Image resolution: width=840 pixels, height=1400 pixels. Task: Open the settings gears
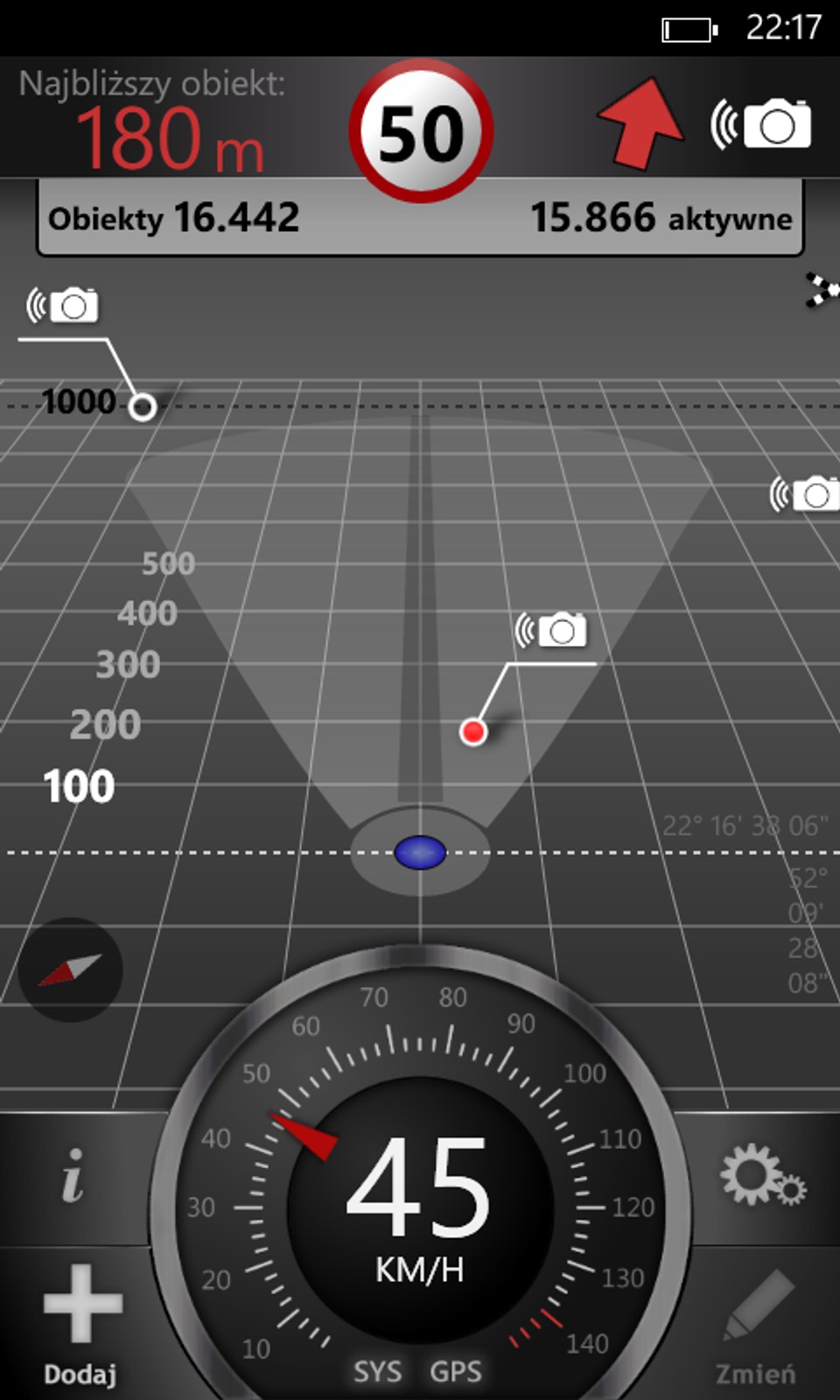(761, 1177)
